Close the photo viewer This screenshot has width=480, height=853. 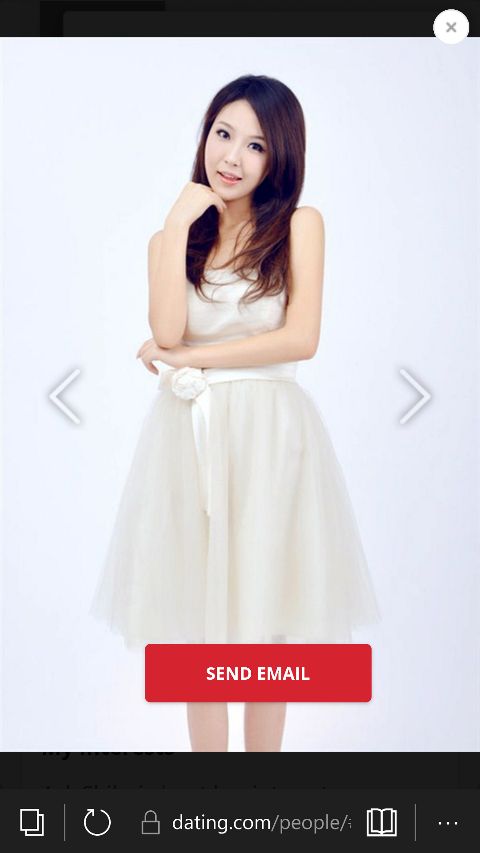coord(451,27)
